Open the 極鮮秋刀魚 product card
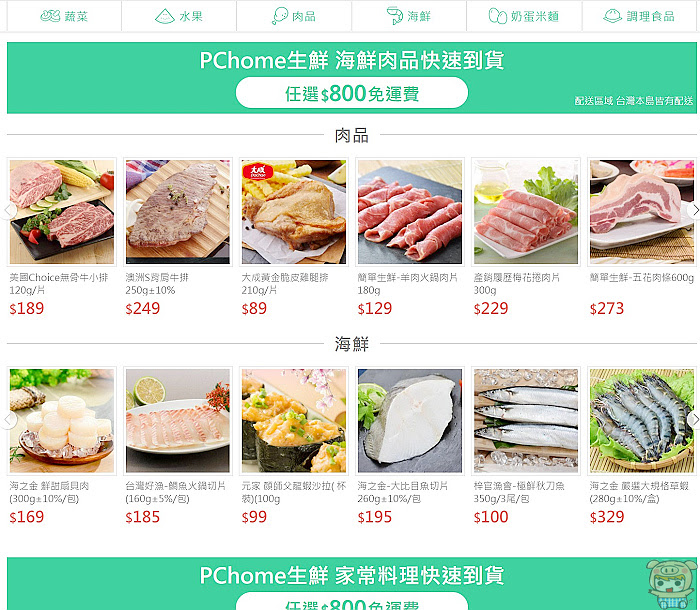This screenshot has width=700, height=610. coord(526,420)
